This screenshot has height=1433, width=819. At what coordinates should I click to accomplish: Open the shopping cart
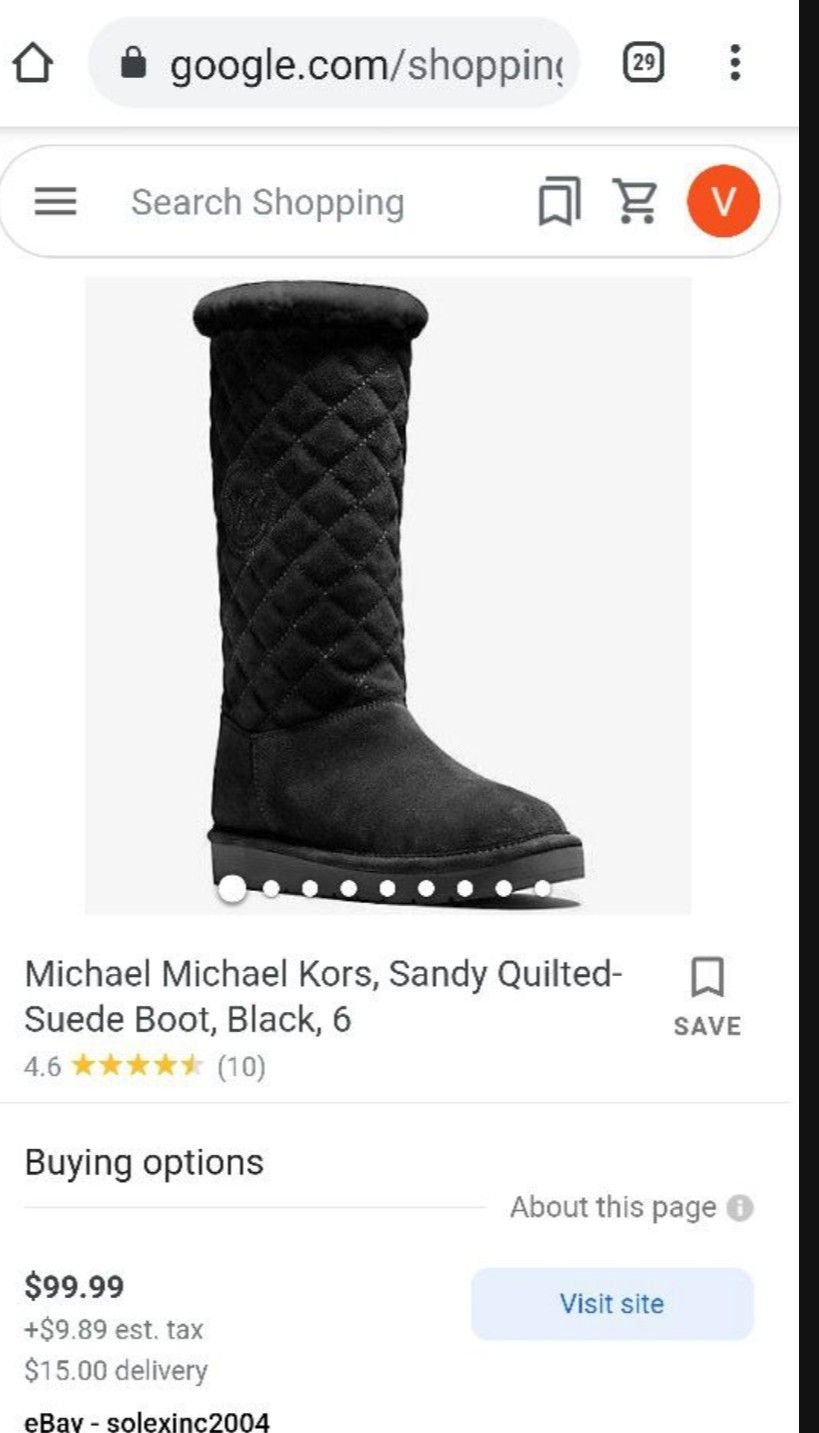(635, 201)
